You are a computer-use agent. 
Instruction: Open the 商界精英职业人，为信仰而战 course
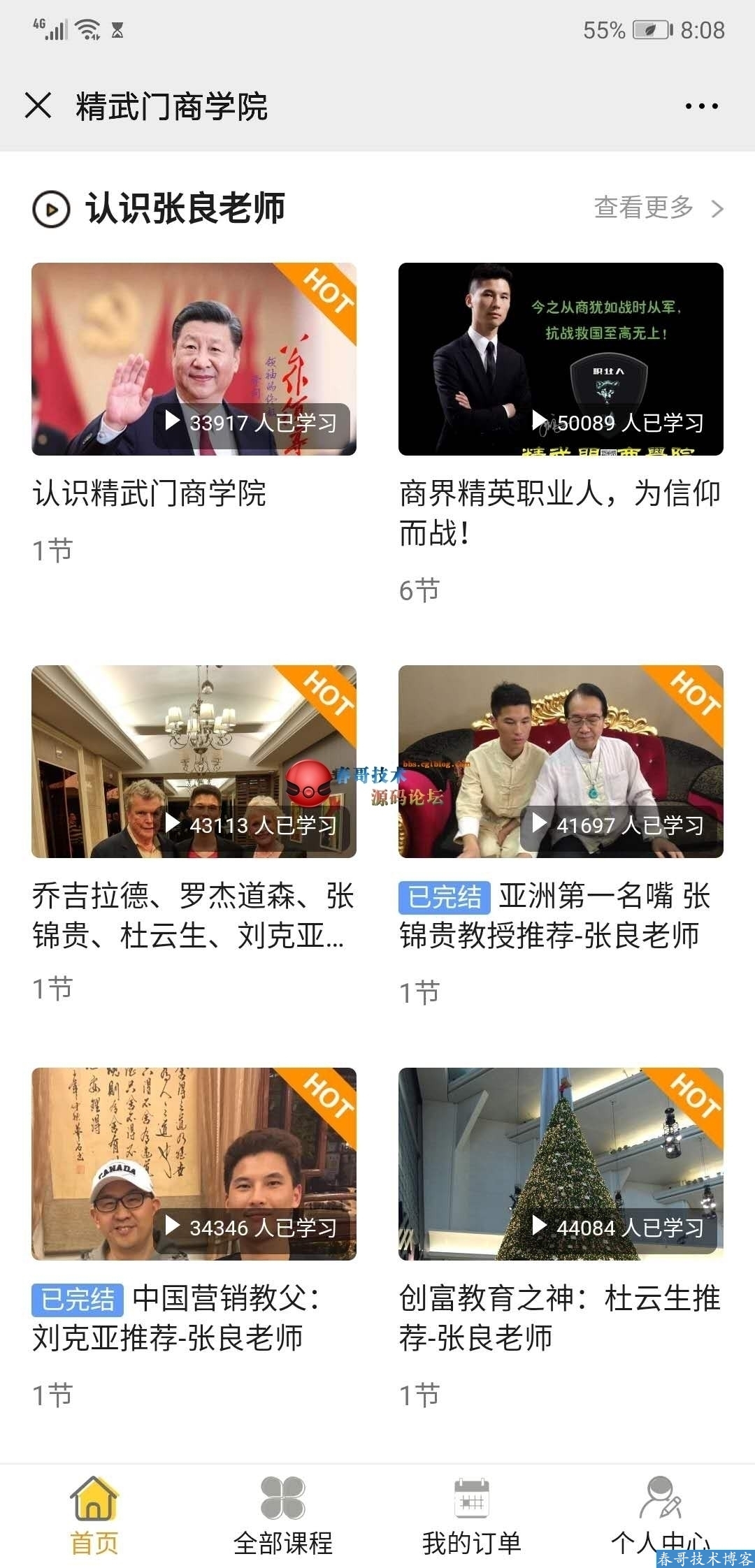[561, 359]
